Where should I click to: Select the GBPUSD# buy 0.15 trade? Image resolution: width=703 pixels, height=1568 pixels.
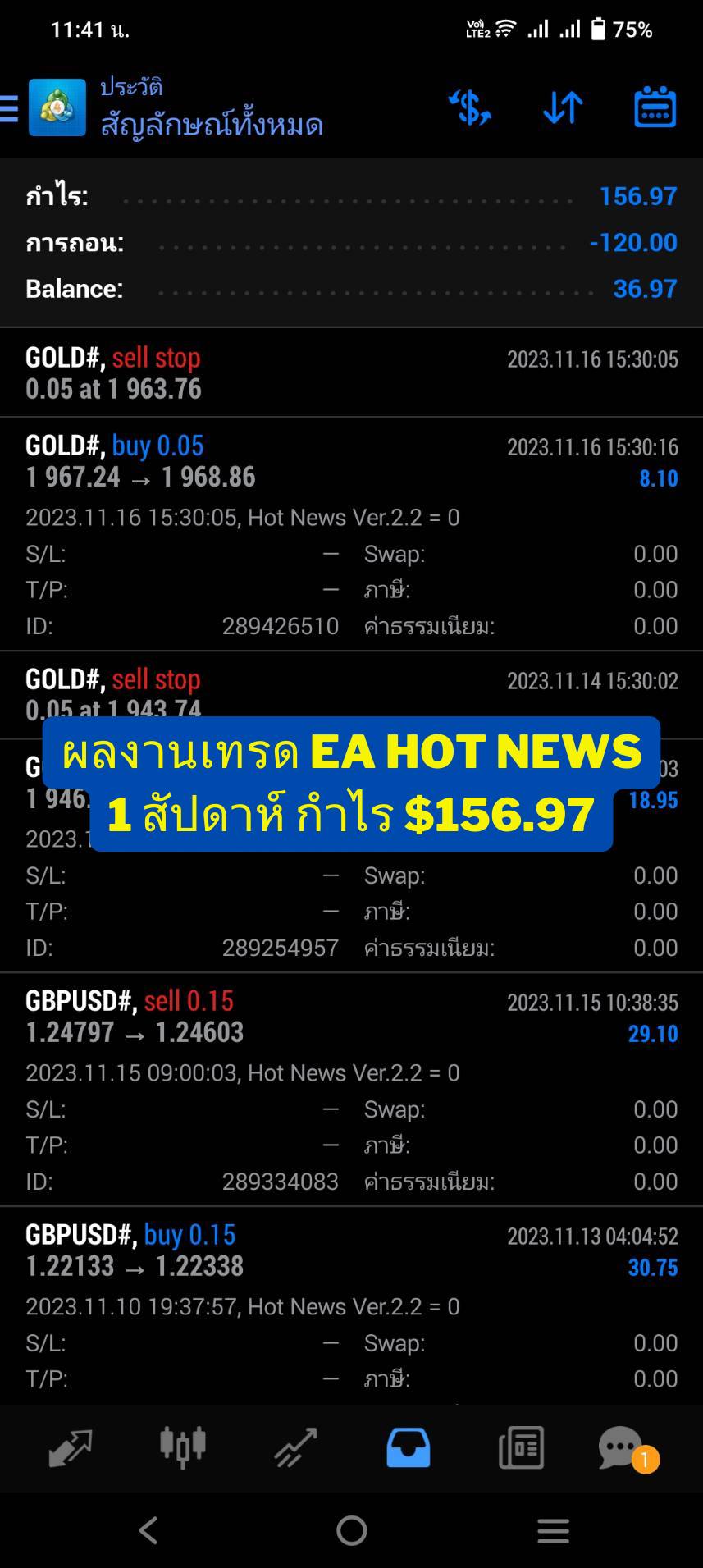coord(351,1305)
